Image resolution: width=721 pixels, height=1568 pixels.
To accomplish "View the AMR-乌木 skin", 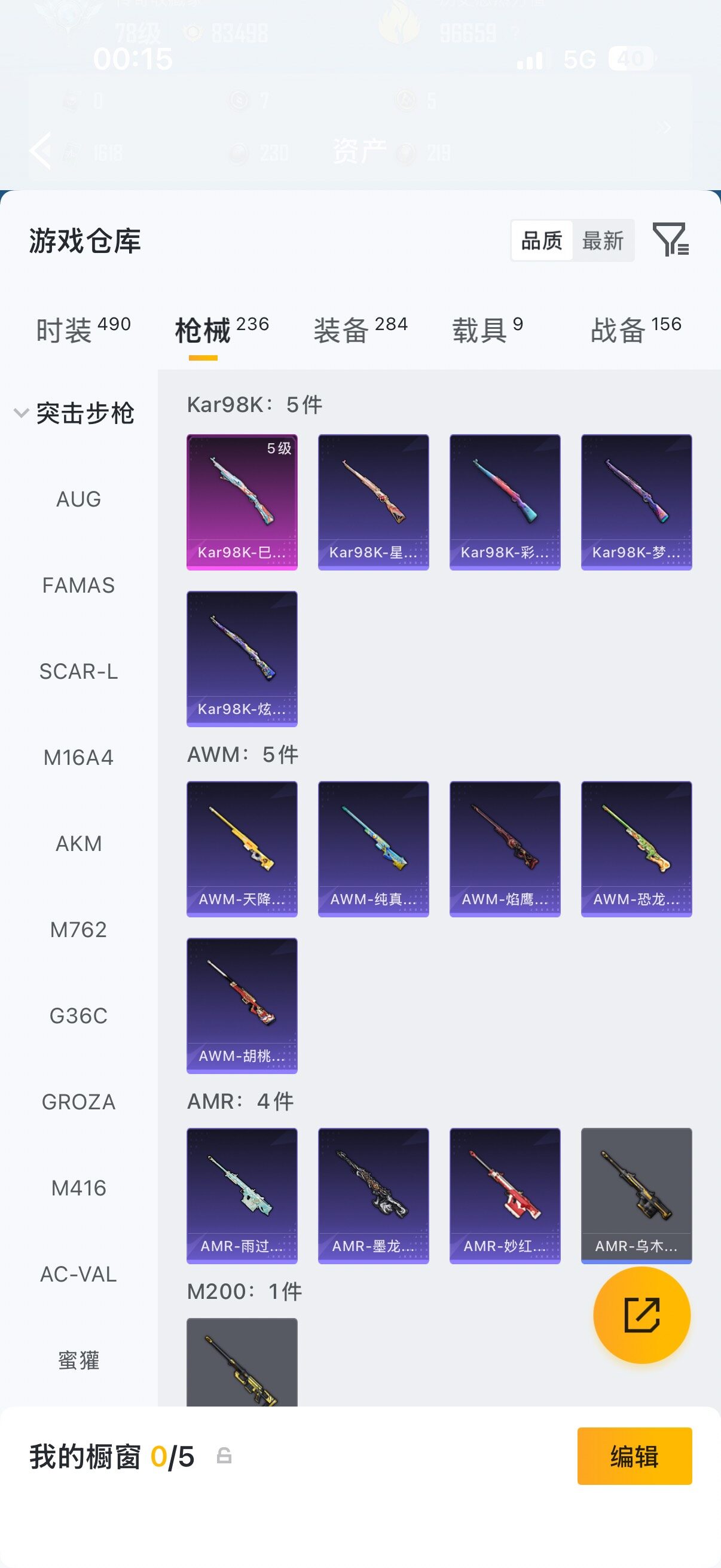I will [637, 1196].
